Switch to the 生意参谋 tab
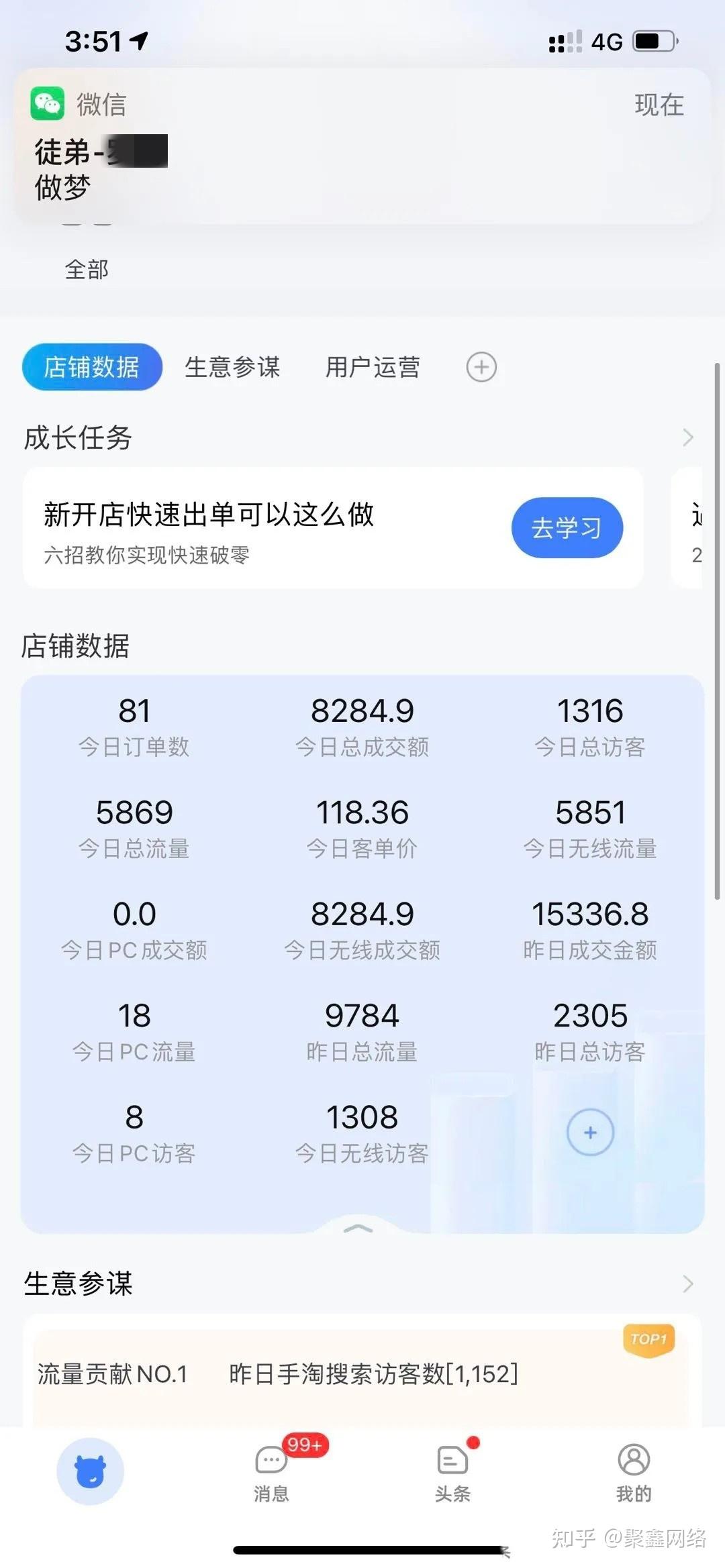This screenshot has width=725, height=1568. 232,367
